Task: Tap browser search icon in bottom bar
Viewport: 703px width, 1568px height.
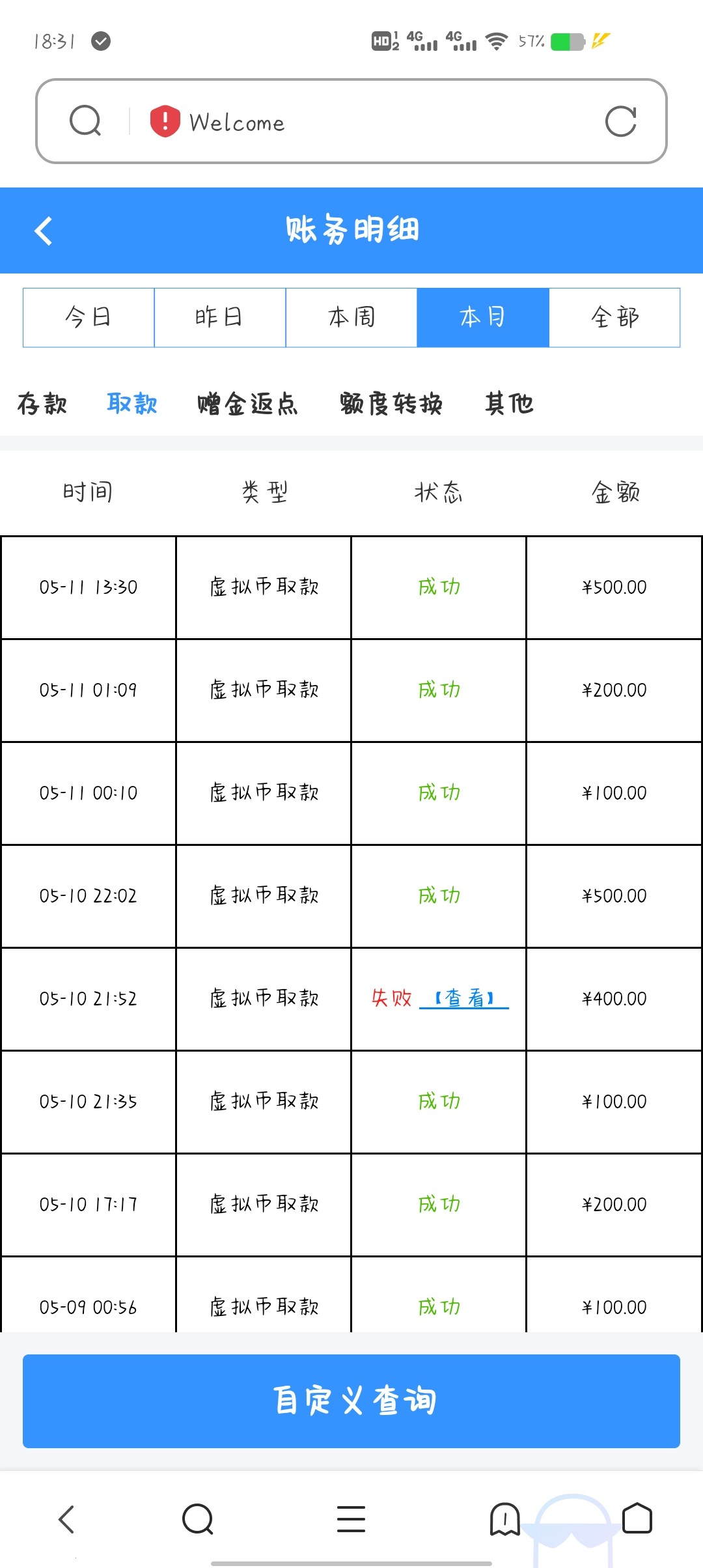Action: (198, 1519)
